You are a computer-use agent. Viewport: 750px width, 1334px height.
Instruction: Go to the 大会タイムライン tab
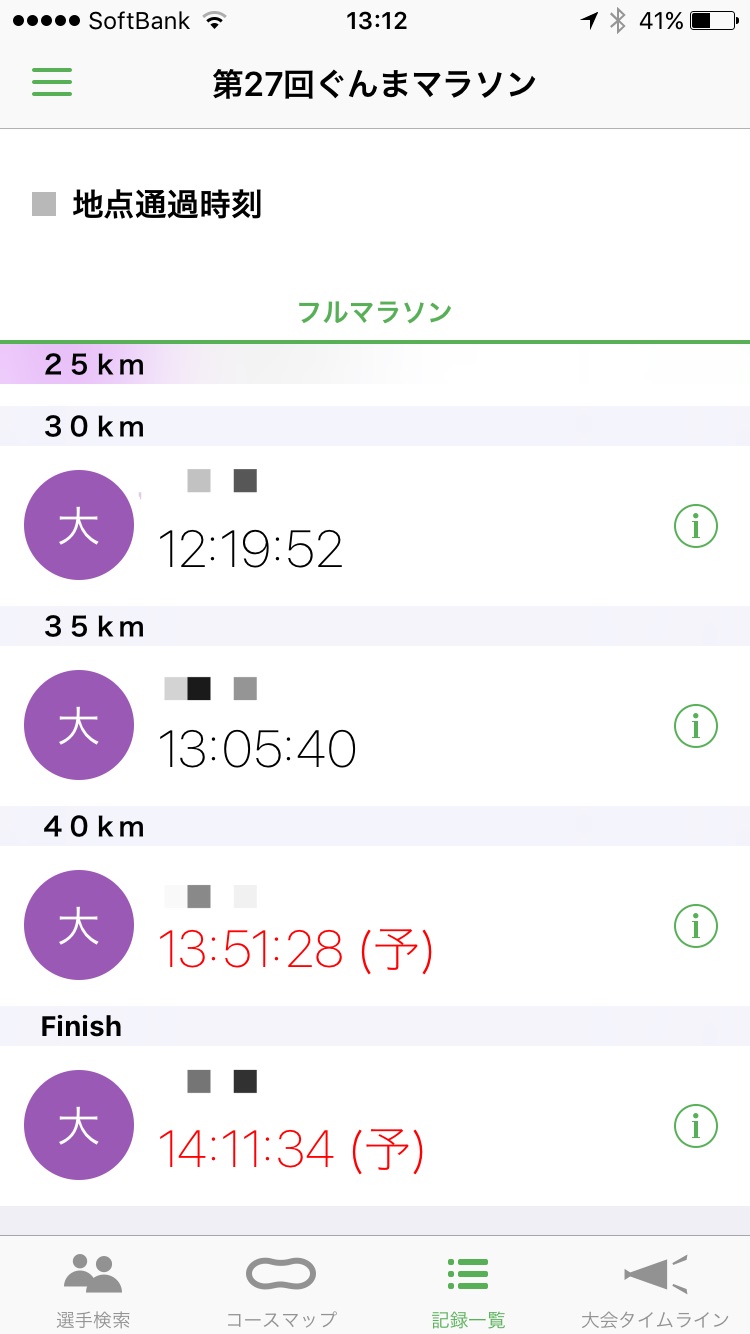click(x=655, y=1288)
